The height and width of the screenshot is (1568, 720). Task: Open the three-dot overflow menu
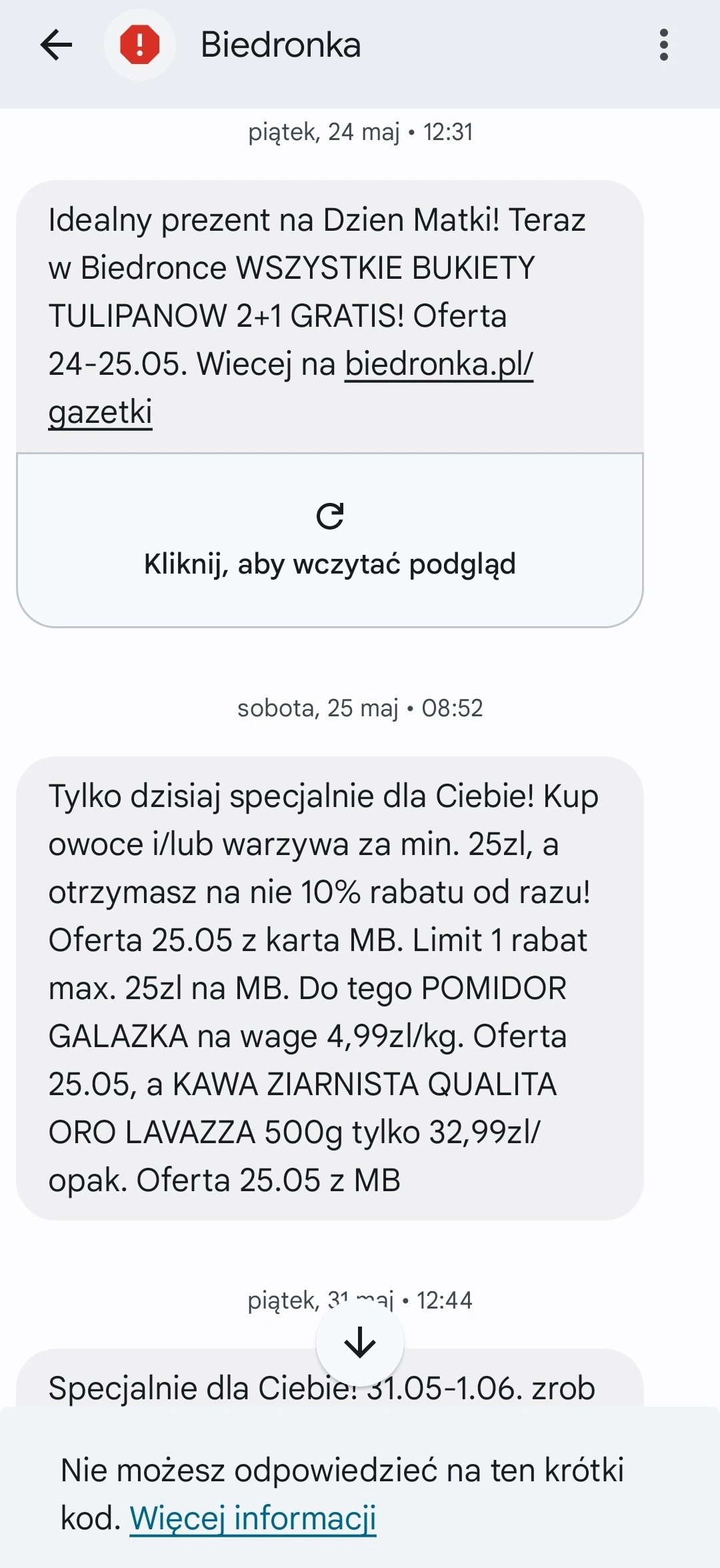click(663, 45)
